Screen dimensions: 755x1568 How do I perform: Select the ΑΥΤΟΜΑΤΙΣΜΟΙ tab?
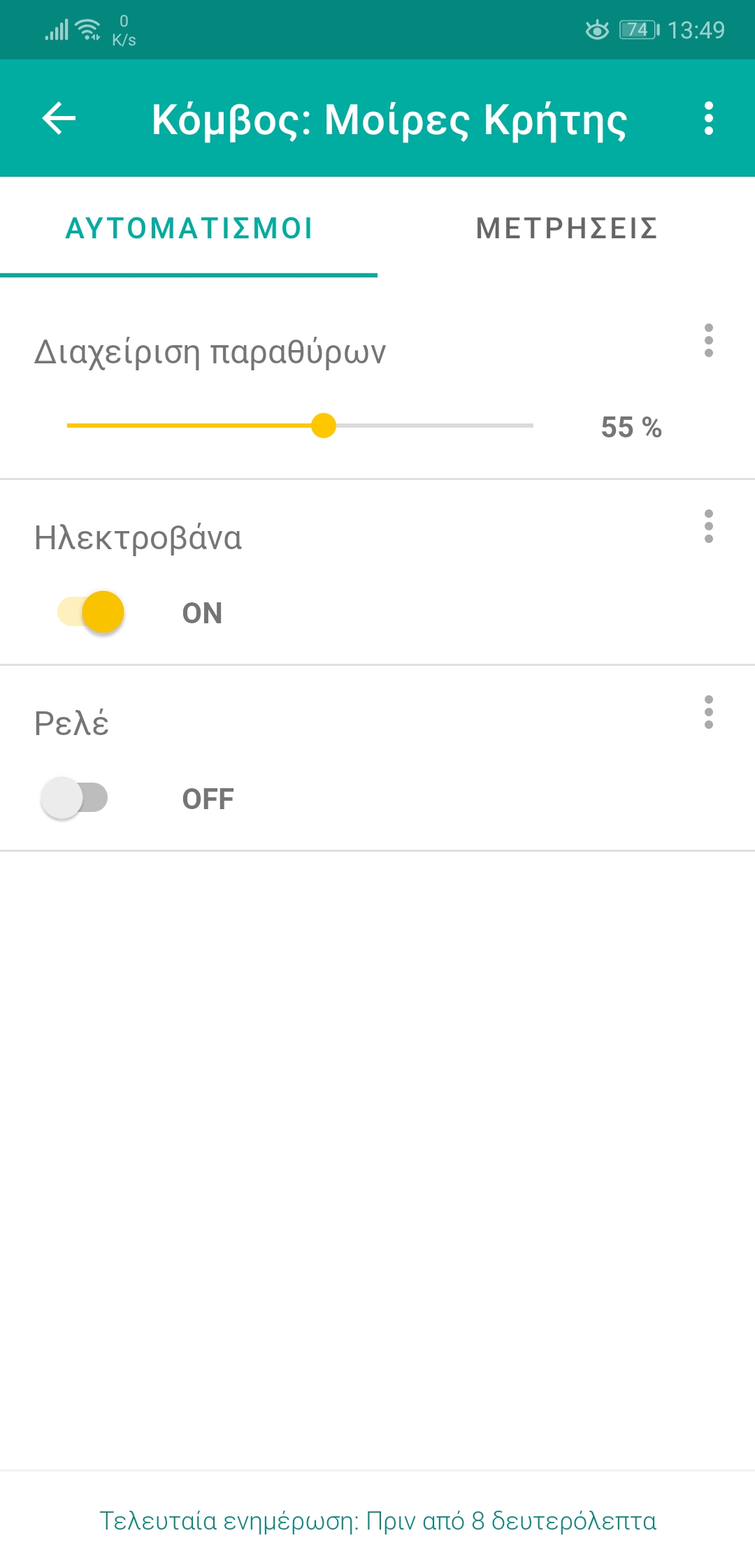[189, 228]
